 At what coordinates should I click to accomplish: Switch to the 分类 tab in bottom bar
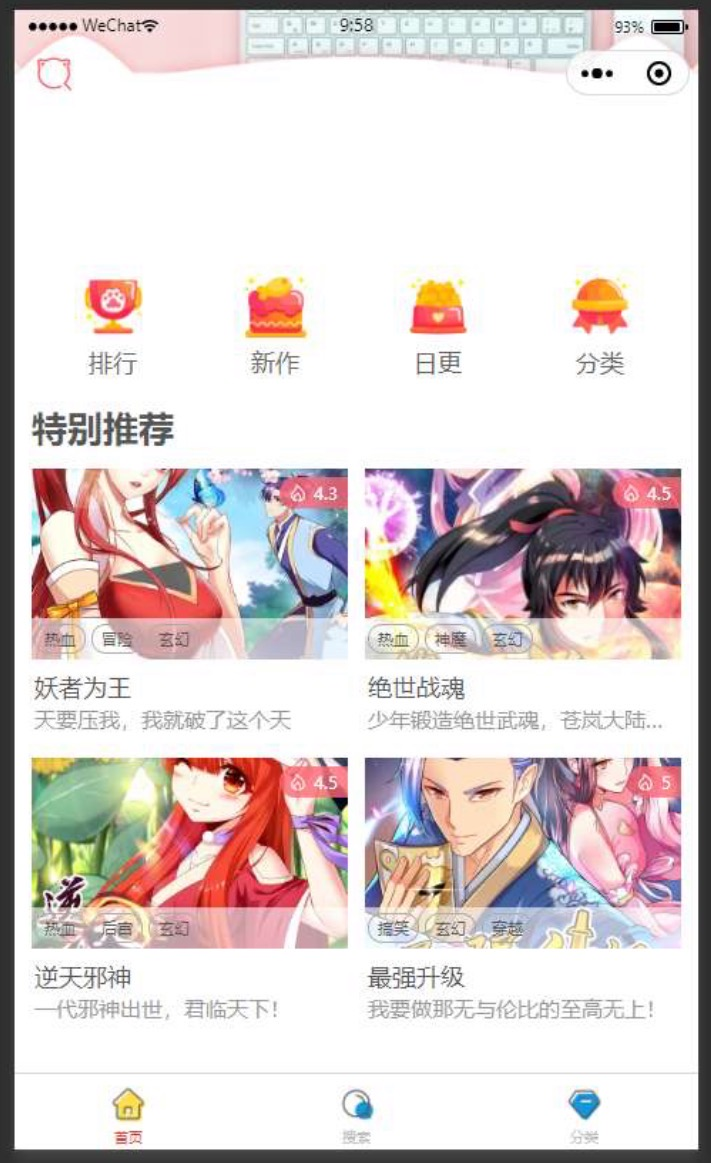584,1116
